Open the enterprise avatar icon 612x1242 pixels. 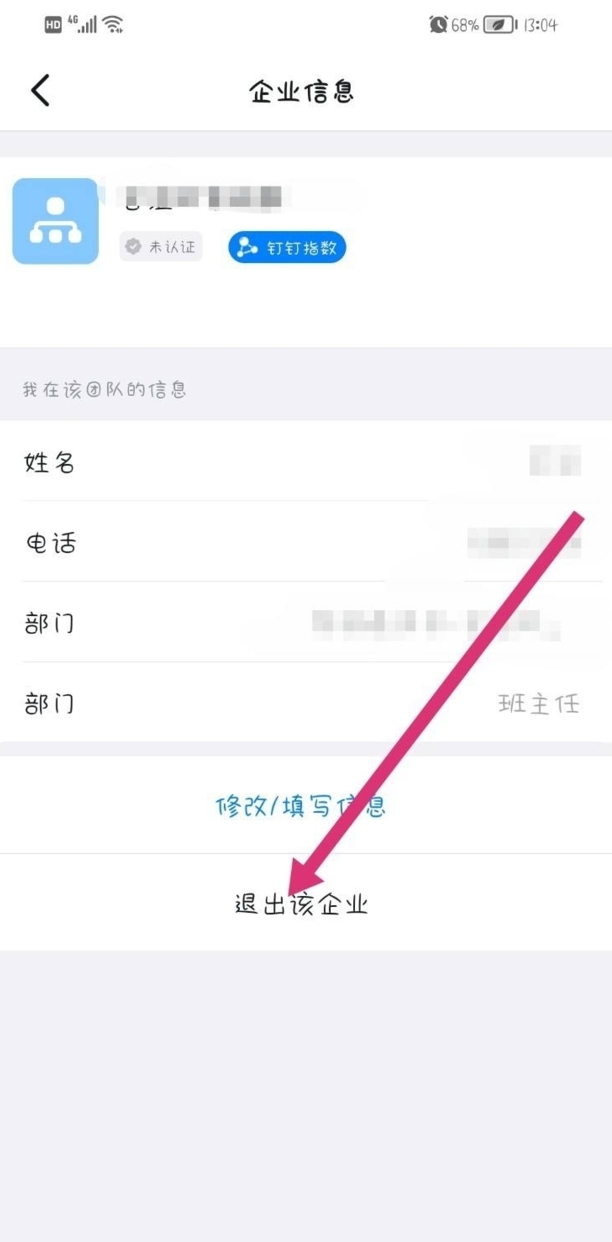(x=55, y=221)
